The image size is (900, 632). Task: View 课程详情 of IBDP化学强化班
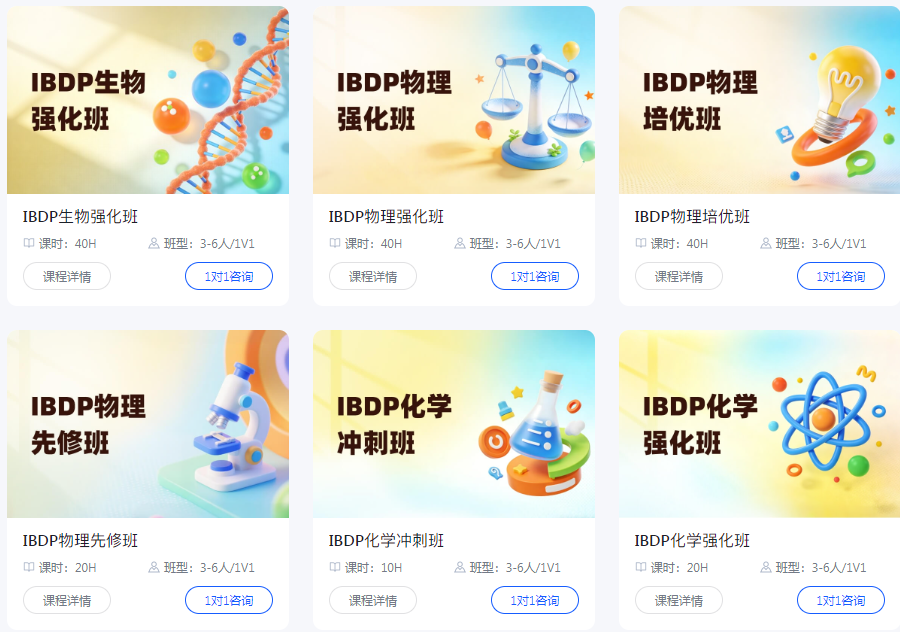679,600
